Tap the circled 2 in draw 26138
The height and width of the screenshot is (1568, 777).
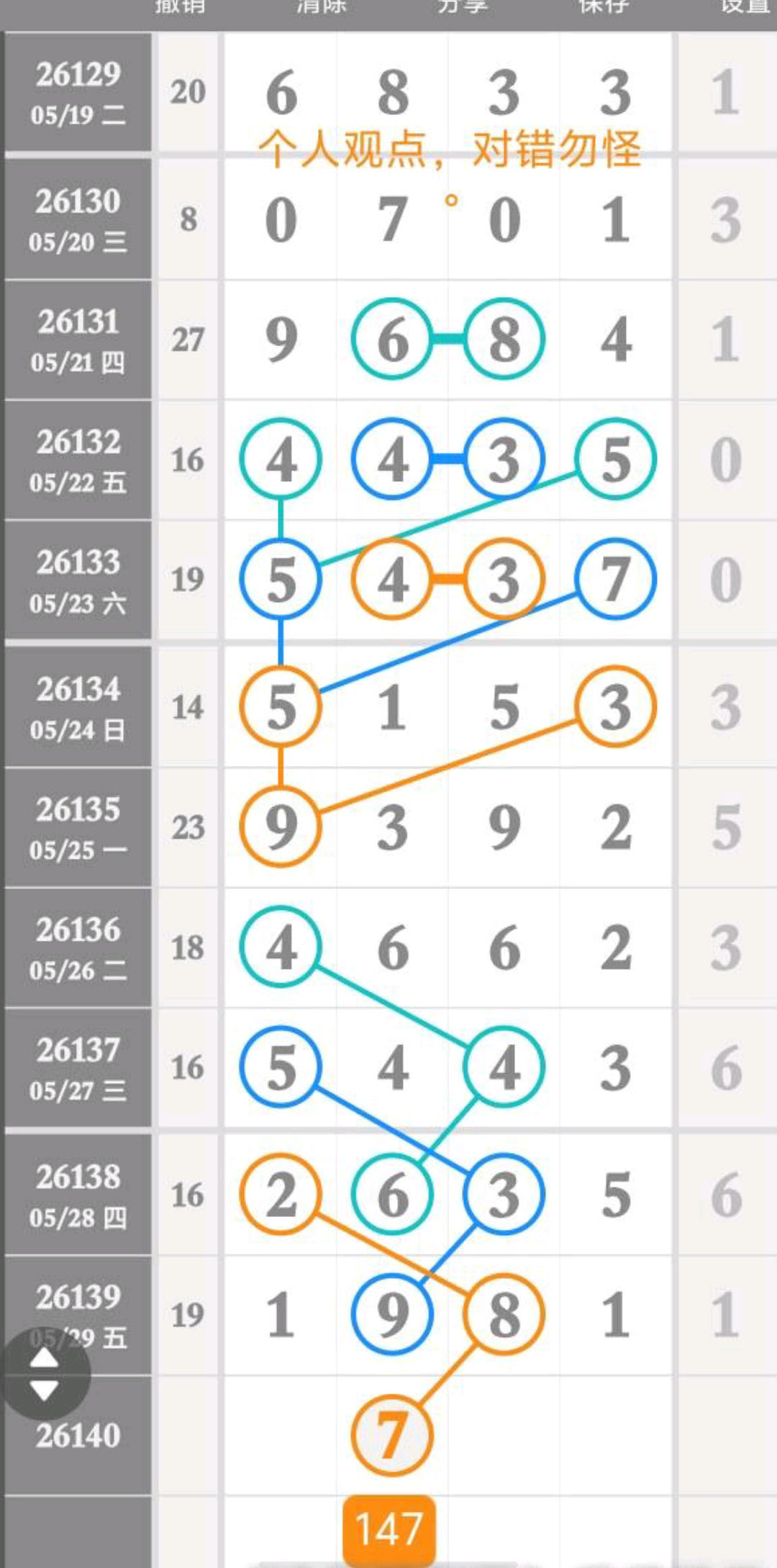tap(281, 1195)
